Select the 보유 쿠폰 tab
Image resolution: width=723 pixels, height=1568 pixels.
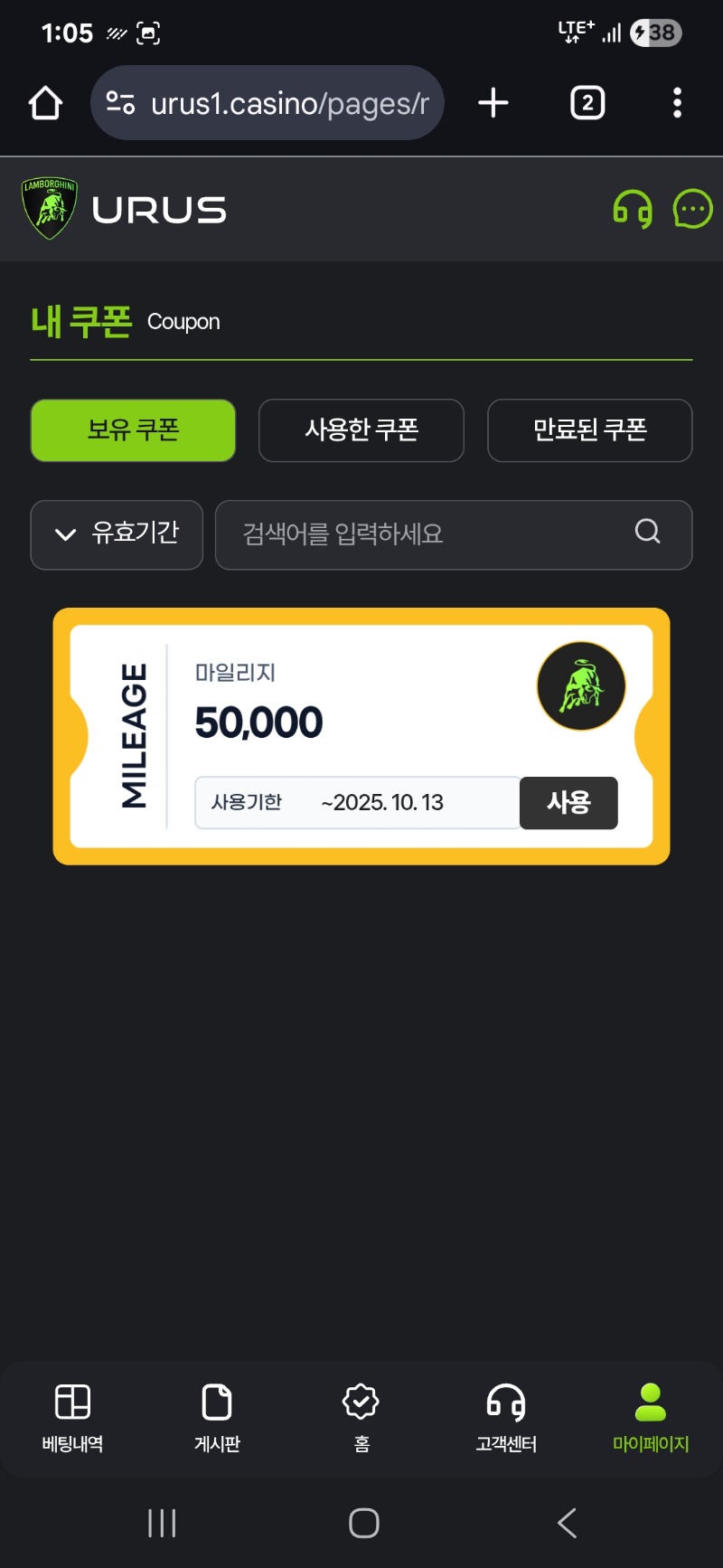[x=133, y=430]
